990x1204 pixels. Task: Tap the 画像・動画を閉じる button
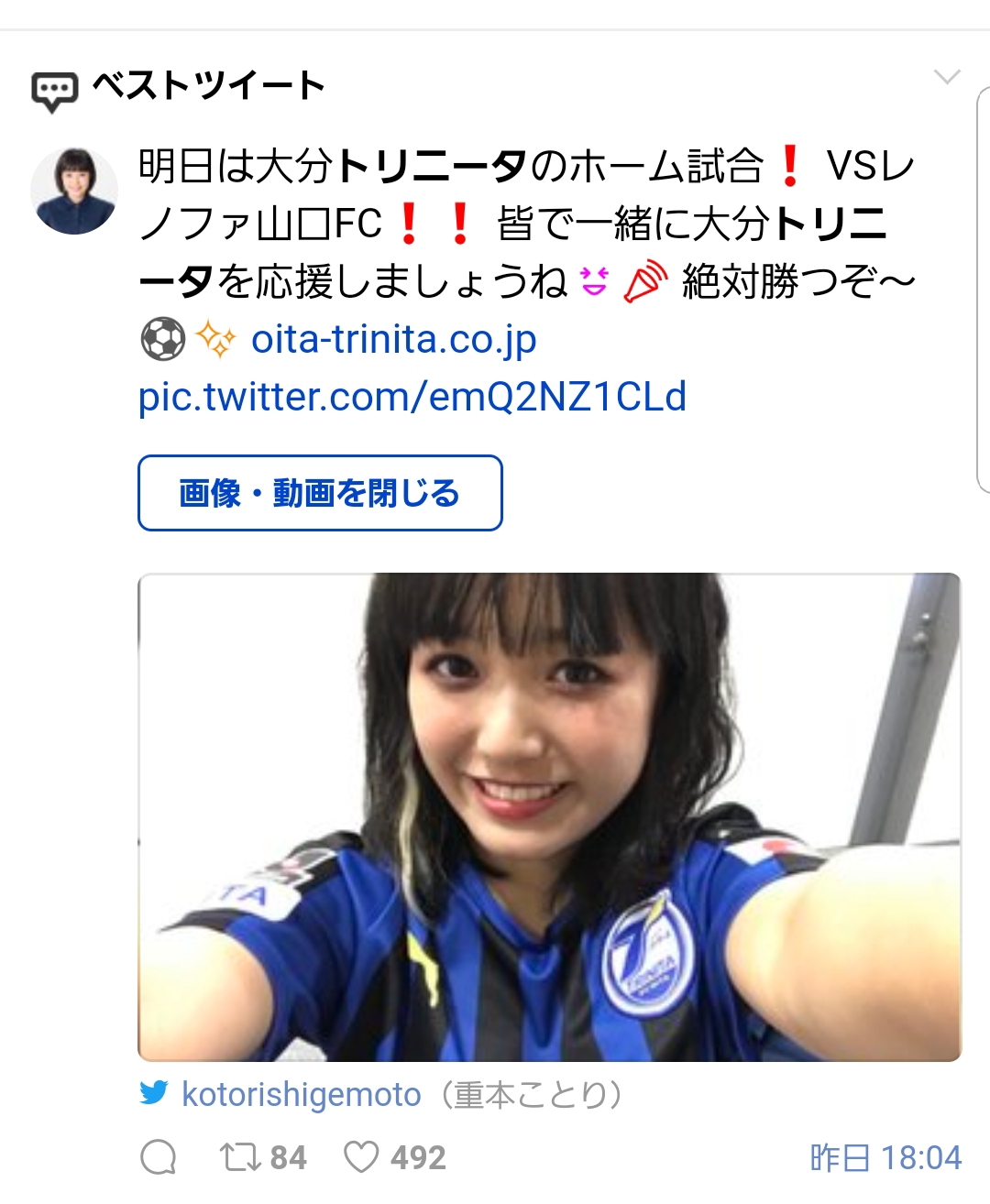[x=320, y=493]
